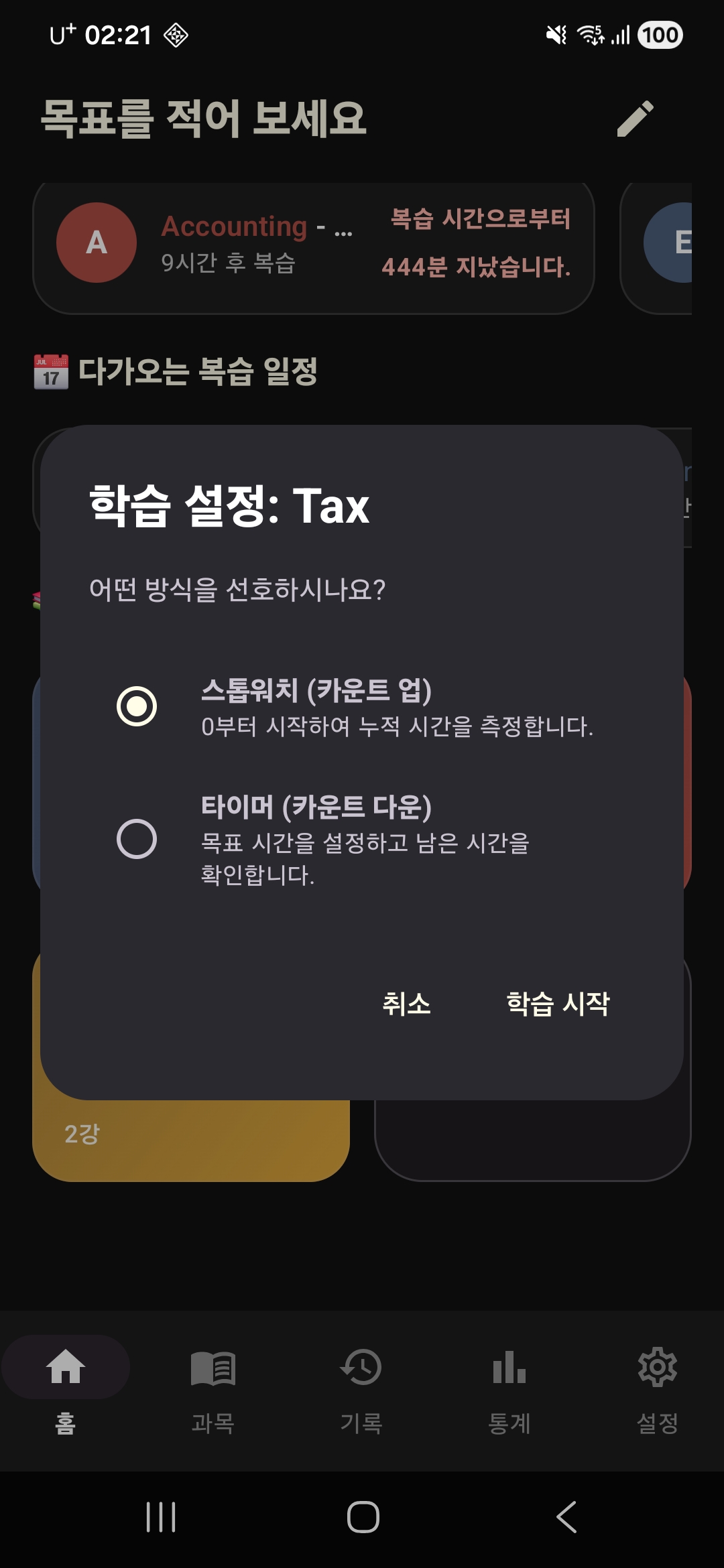This screenshot has height=1568, width=724.
Task: Select the 스톱워치 (카운트 업) radio button
Action: 137,705
